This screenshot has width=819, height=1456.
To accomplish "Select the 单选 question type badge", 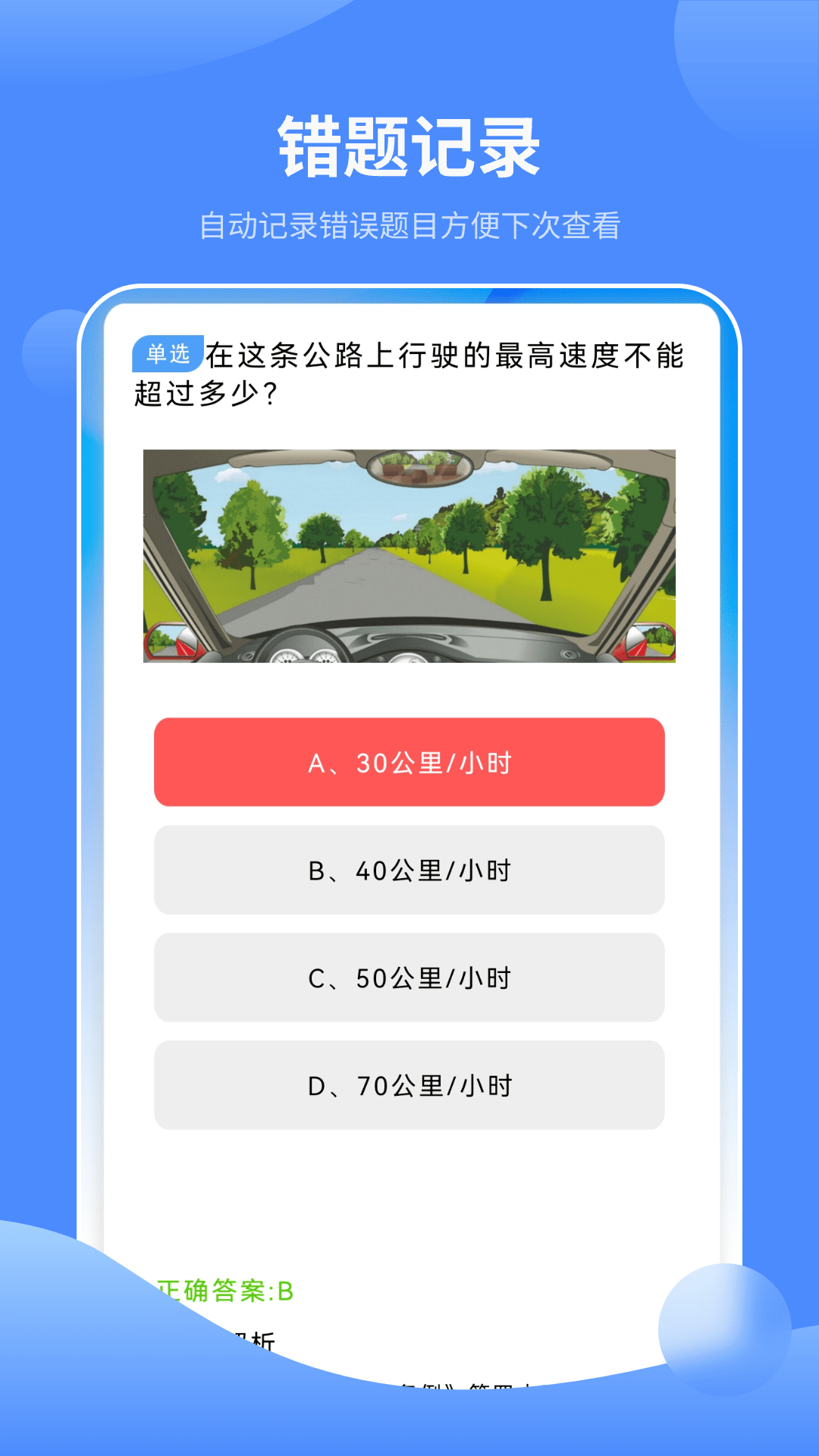I will [168, 351].
